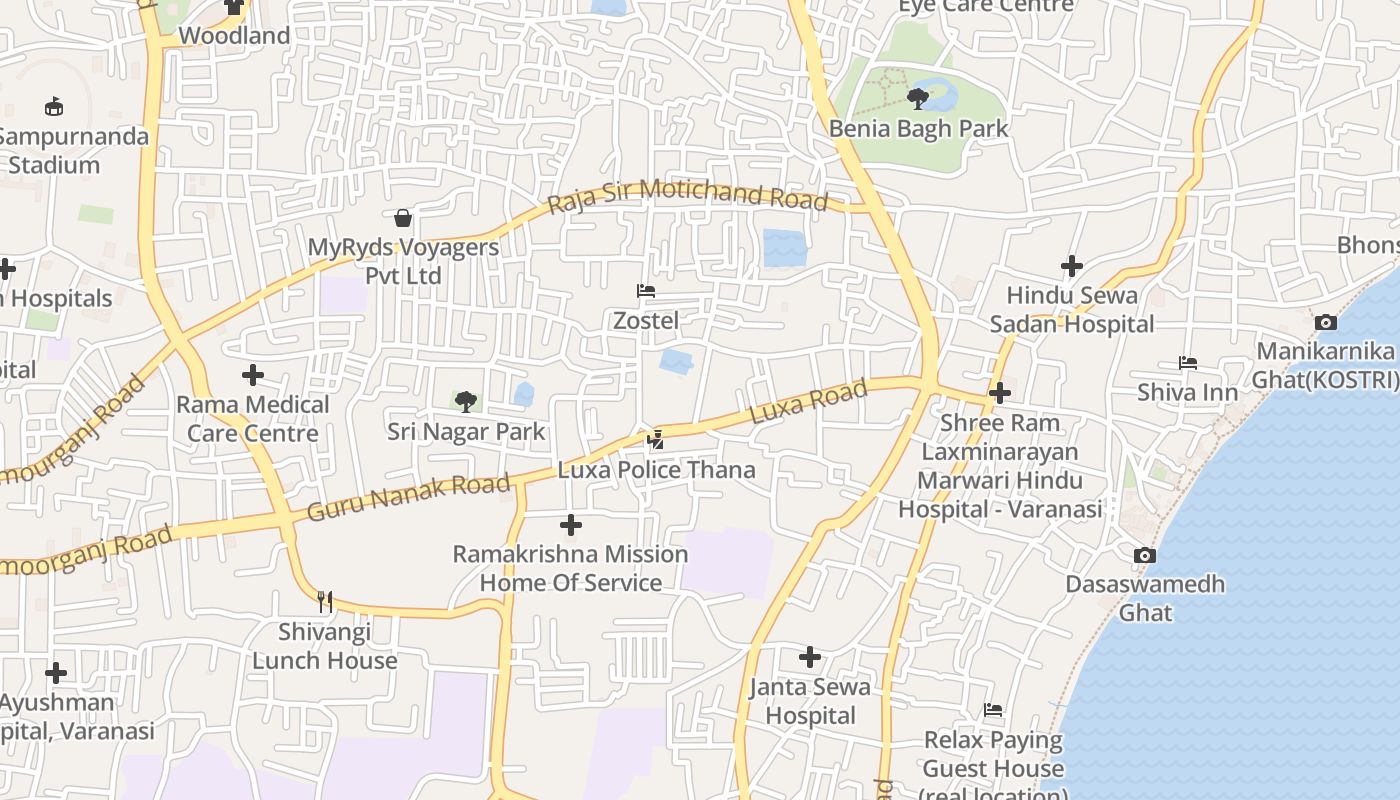Open the Sri Nagar Park marker

[465, 402]
